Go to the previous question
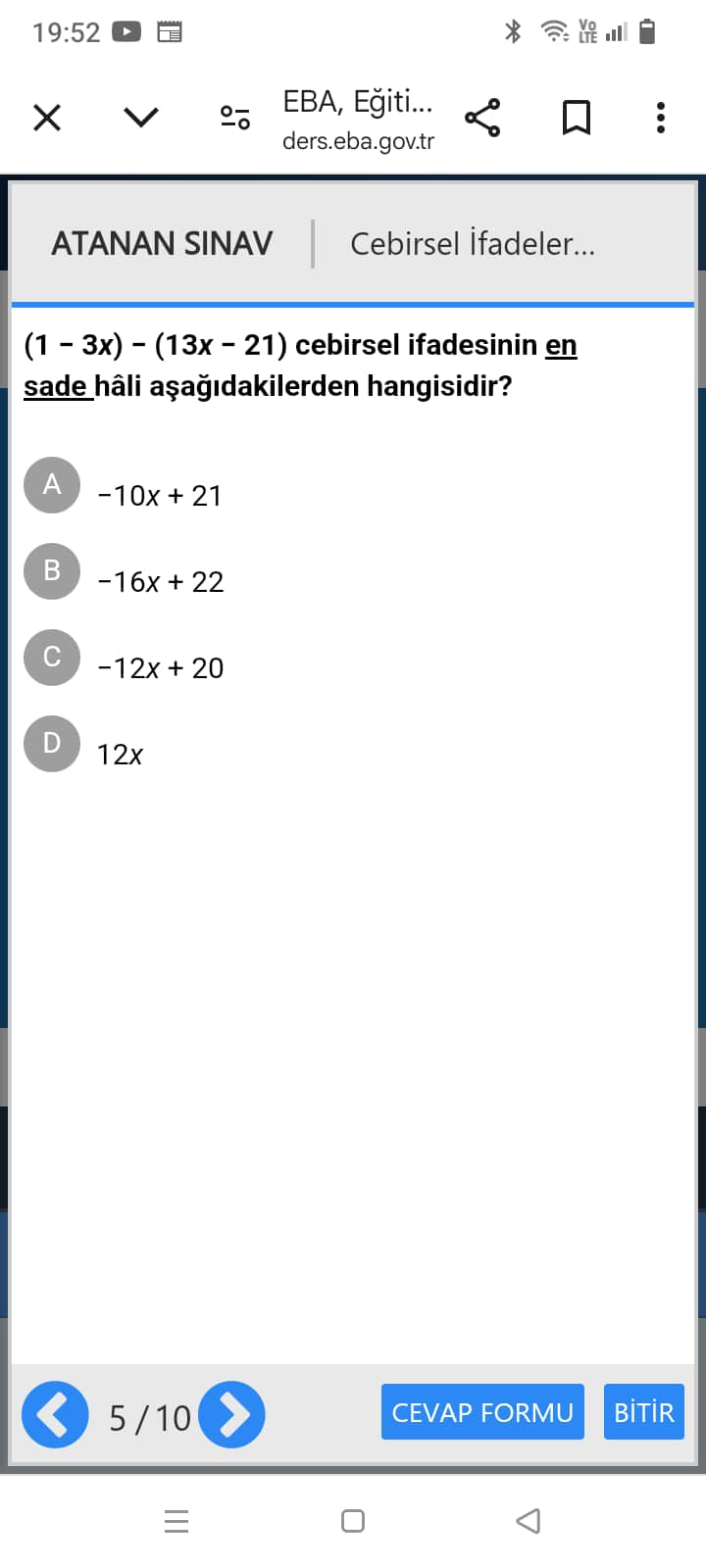This screenshot has width=706, height=1568. click(55, 1414)
